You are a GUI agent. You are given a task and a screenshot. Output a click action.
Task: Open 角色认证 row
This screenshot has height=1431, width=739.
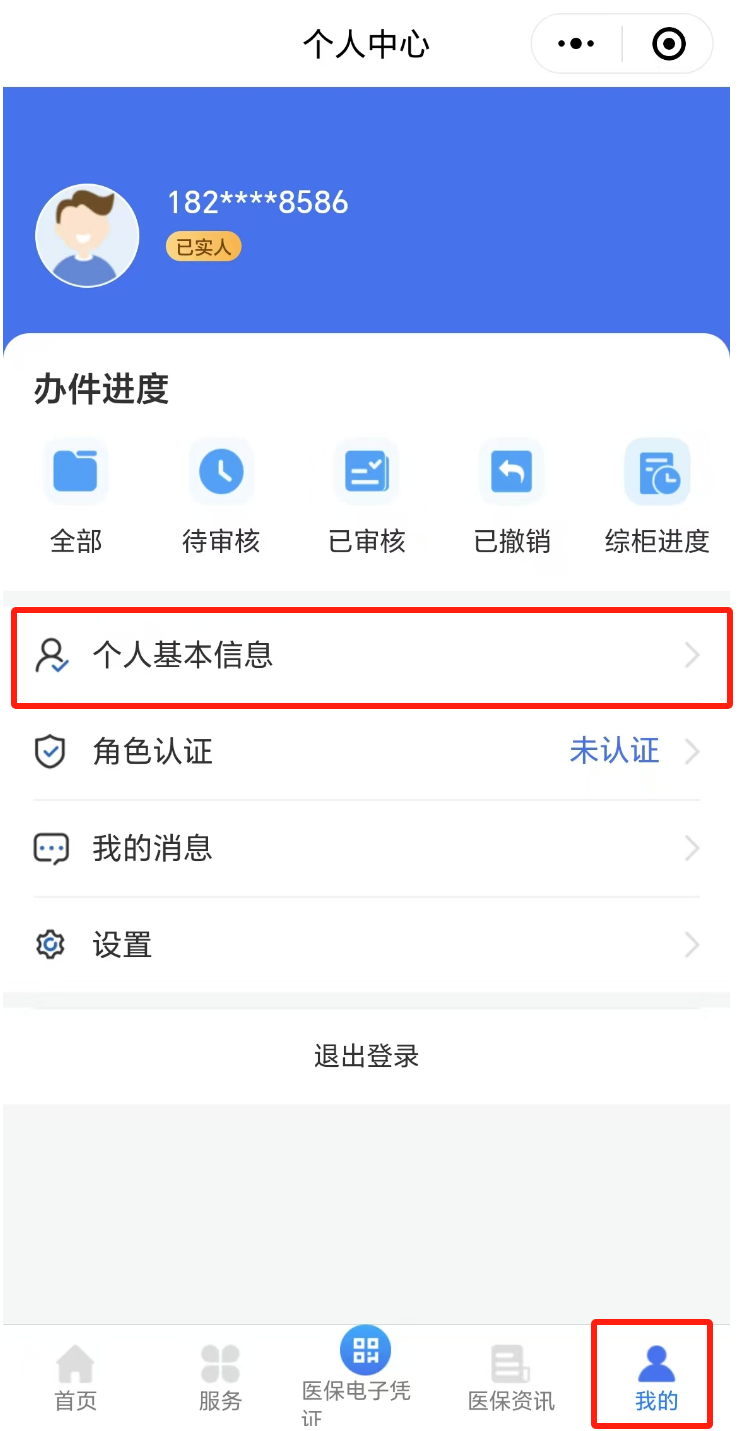click(x=368, y=751)
